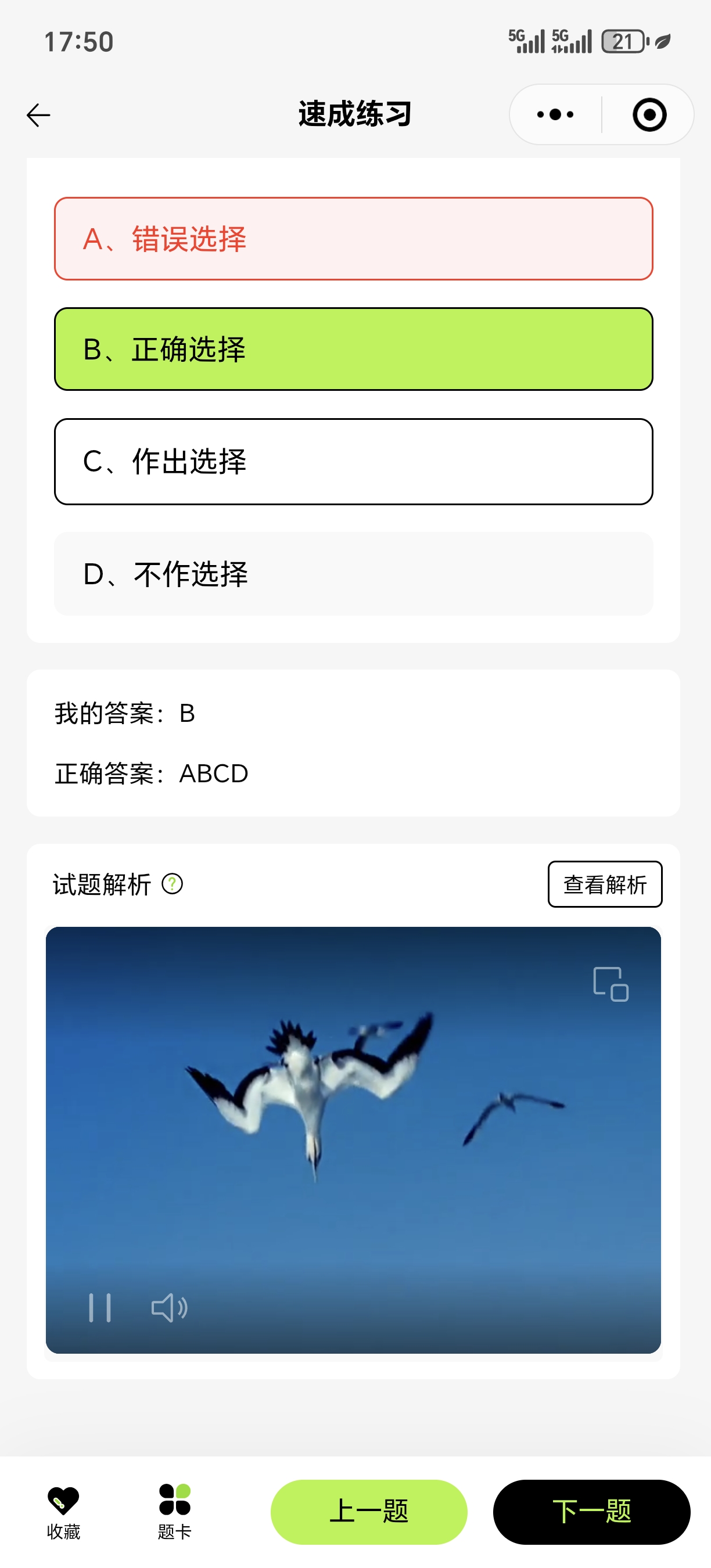This screenshot has height=1568, width=711.
Task: Tap the help icon beside 试题解析
Action: (173, 884)
